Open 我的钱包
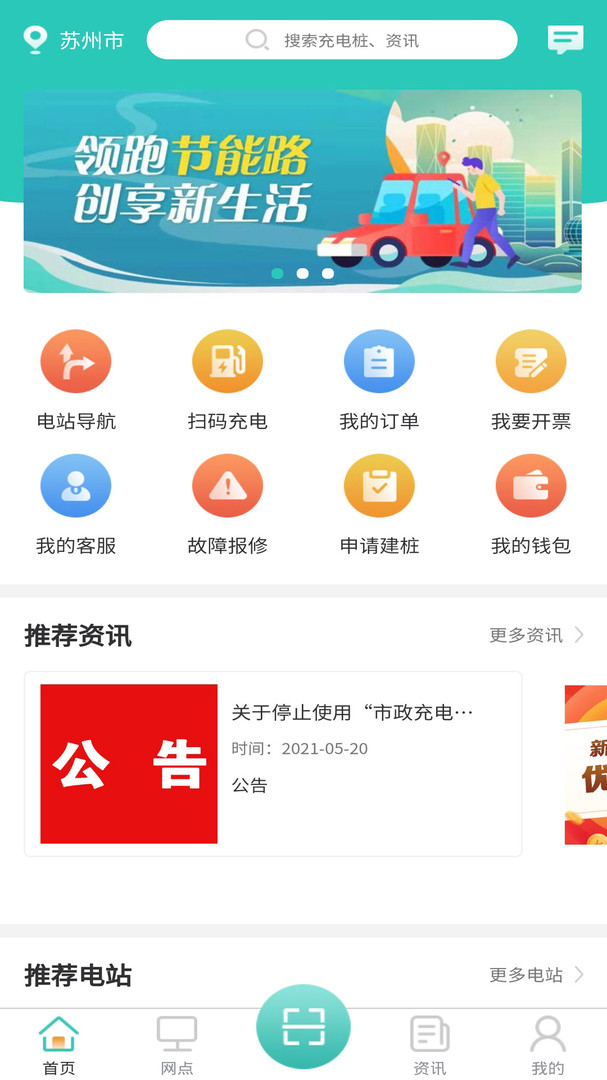607x1080 pixels. (x=531, y=505)
